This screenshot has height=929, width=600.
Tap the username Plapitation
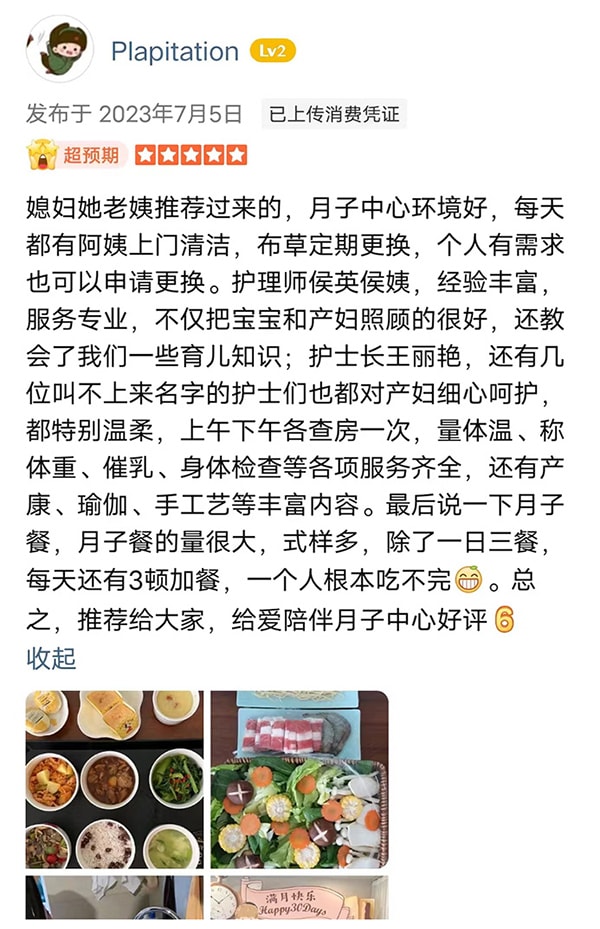175,51
